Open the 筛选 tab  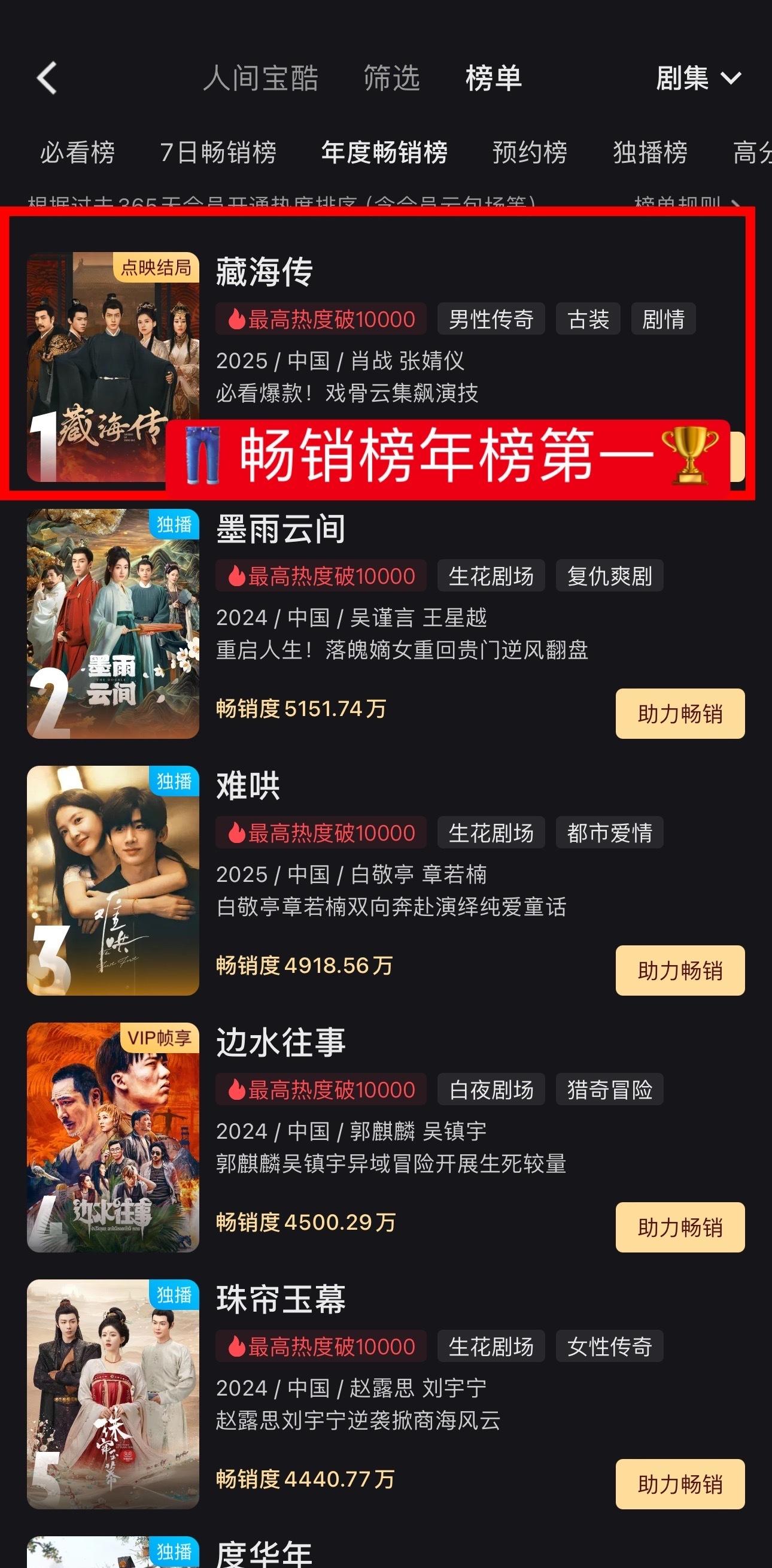pyautogui.click(x=391, y=78)
